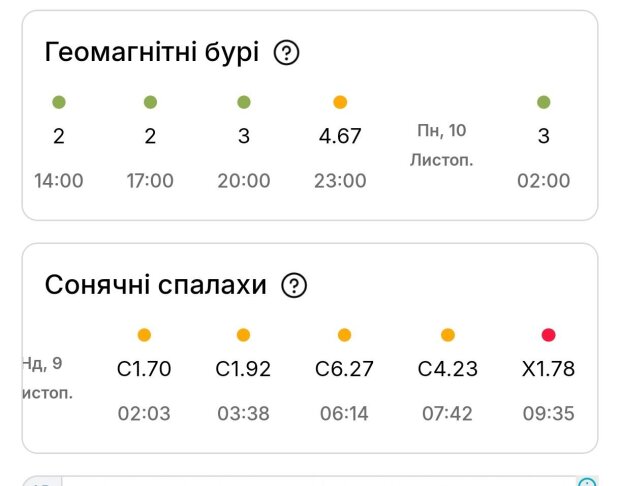620x486 pixels.
Task: Open help for Геомагнітні бурі
Action: click(286, 54)
